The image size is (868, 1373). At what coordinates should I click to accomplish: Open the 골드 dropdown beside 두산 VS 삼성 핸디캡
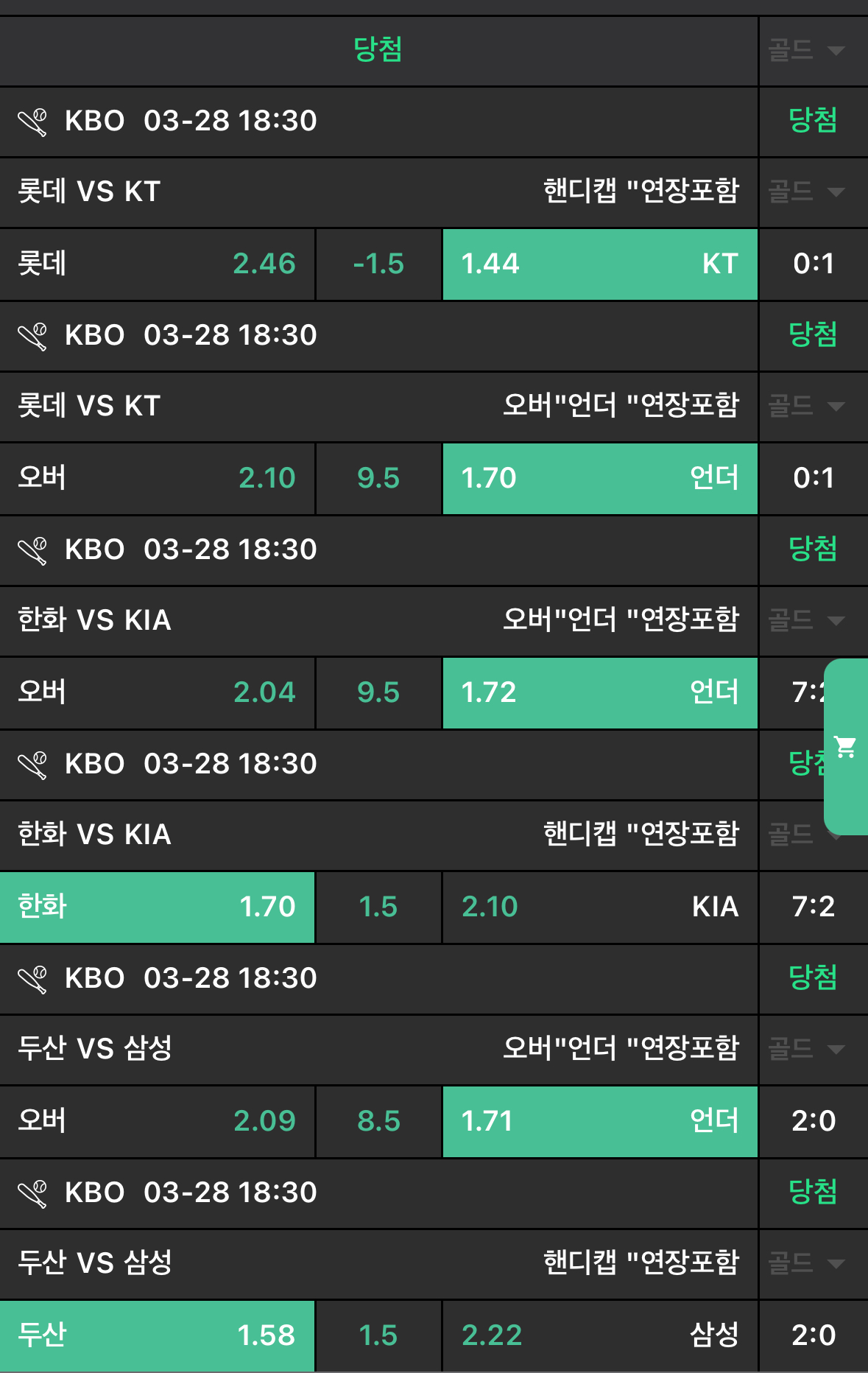(806, 1264)
